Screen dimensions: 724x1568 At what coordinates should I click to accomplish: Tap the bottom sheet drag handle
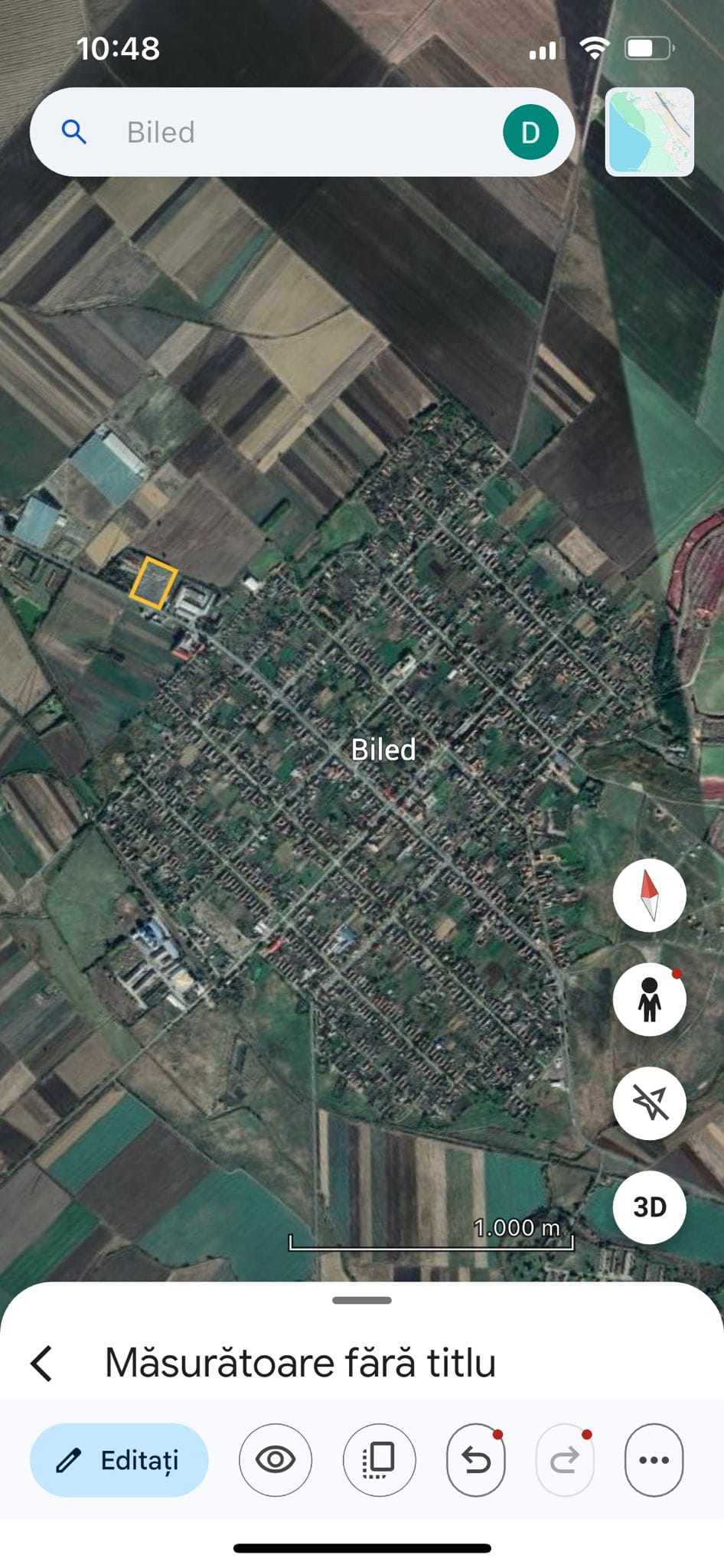[x=362, y=1300]
